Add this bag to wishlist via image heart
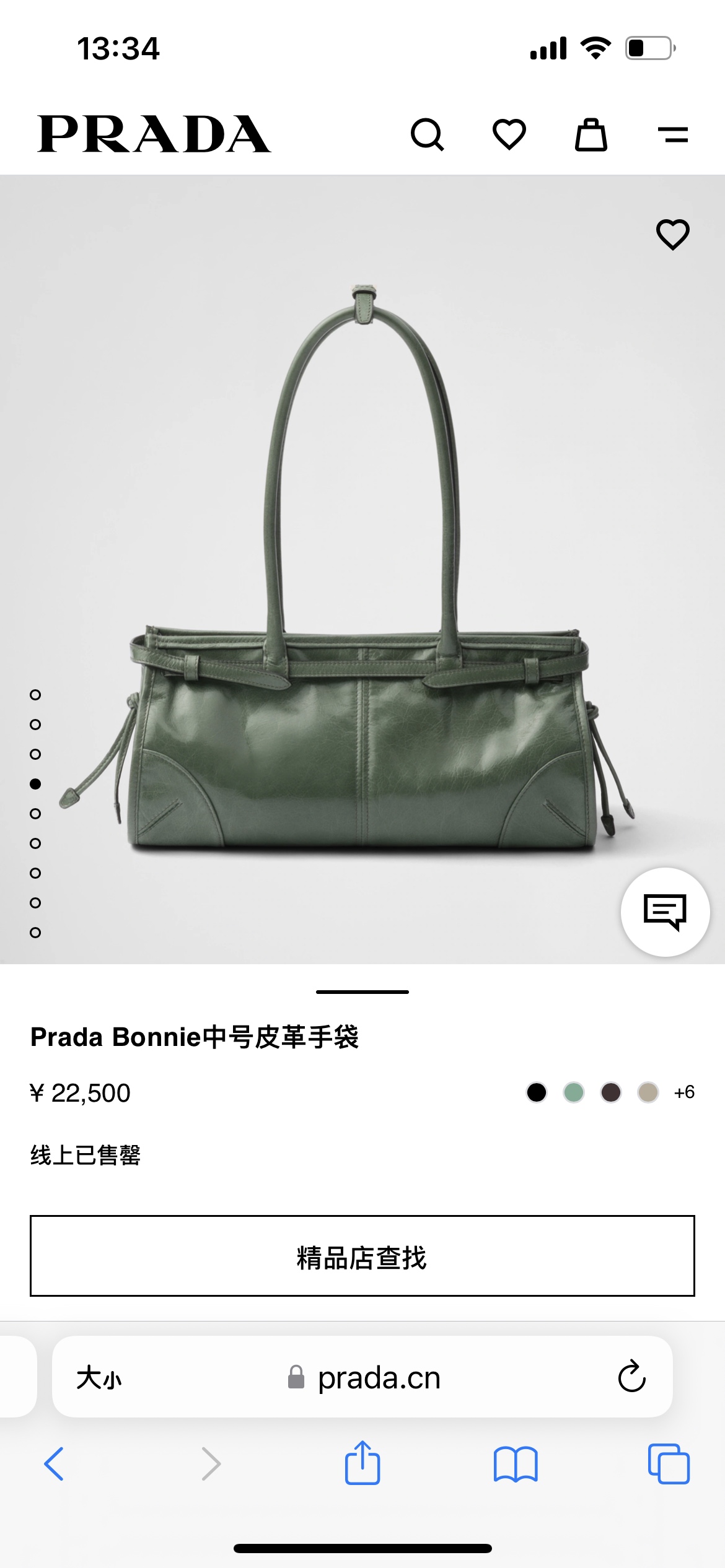 pyautogui.click(x=672, y=235)
